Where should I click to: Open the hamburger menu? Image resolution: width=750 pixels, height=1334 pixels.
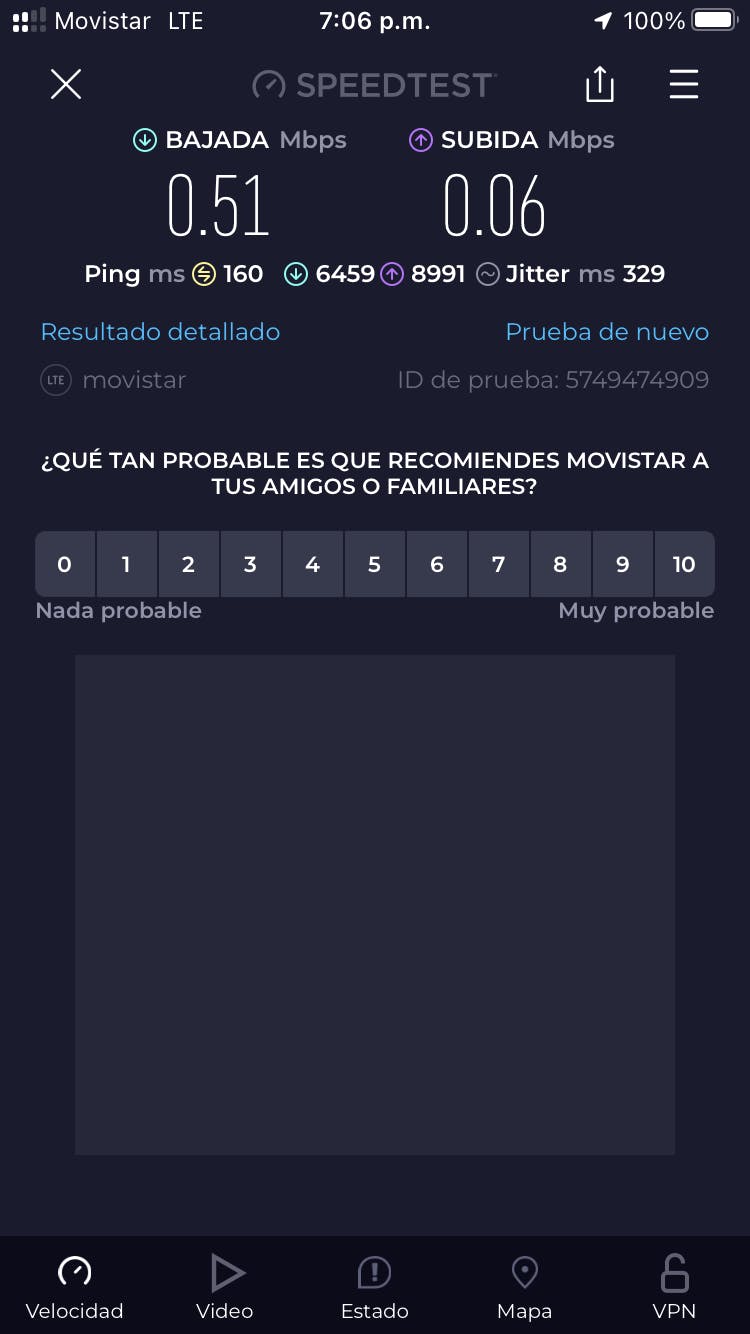click(684, 85)
